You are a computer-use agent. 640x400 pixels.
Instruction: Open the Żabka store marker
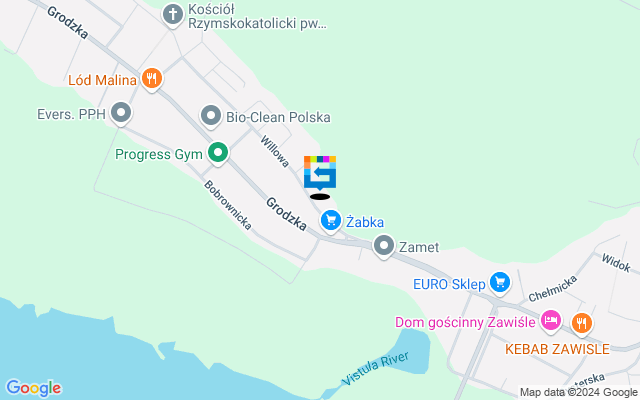tap(331, 221)
